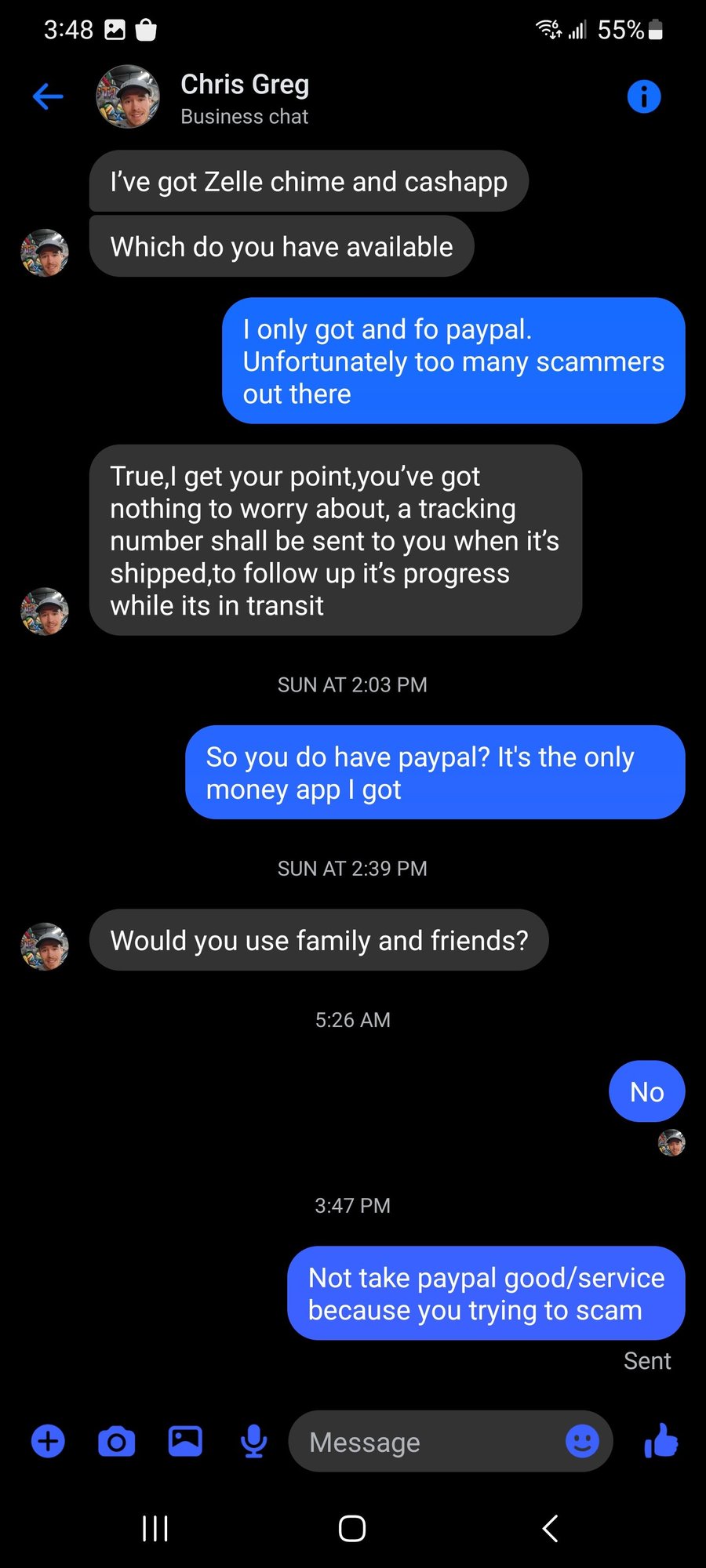
Task: Open the plus more-options button
Action: click(x=48, y=1441)
